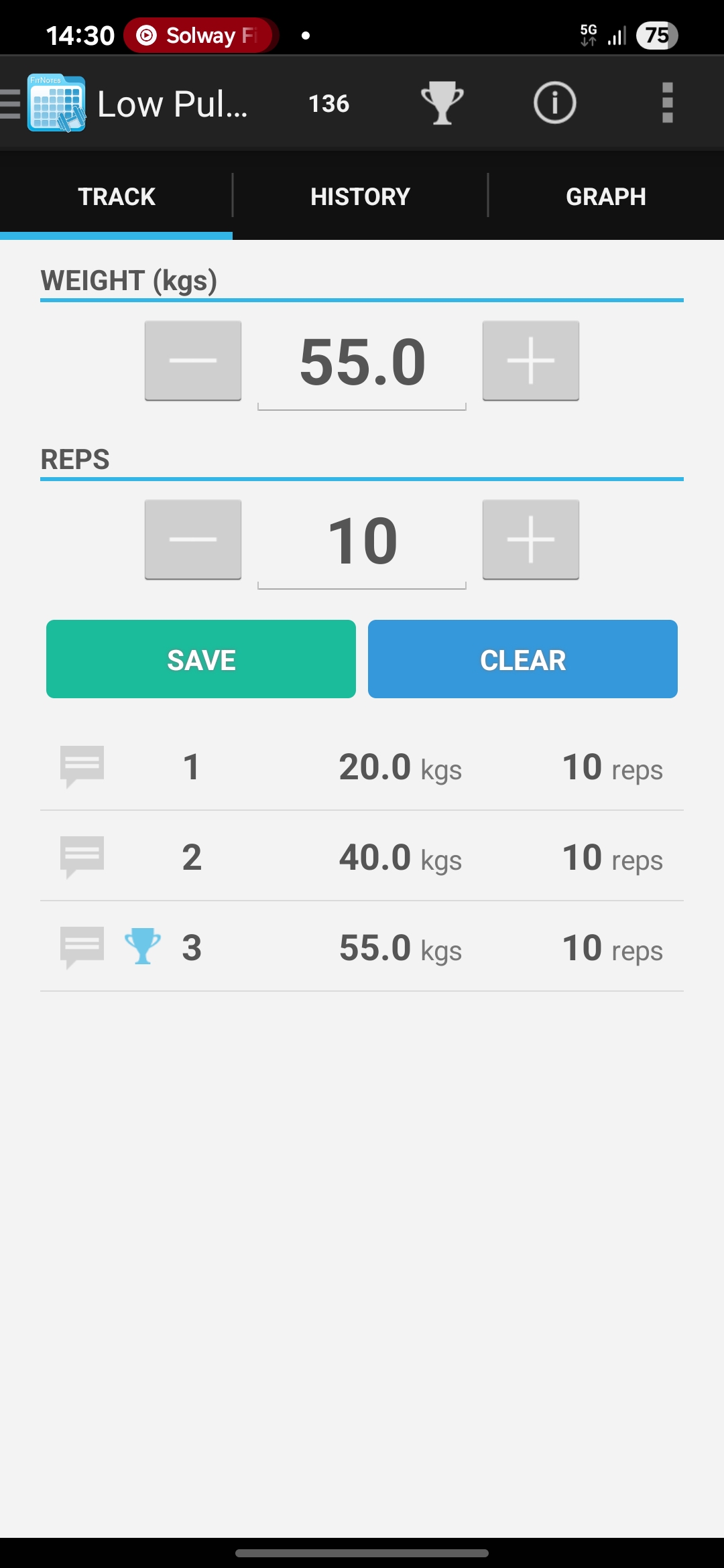The image size is (724, 1568).
Task: Select the Track tab
Action: pyautogui.click(x=117, y=196)
